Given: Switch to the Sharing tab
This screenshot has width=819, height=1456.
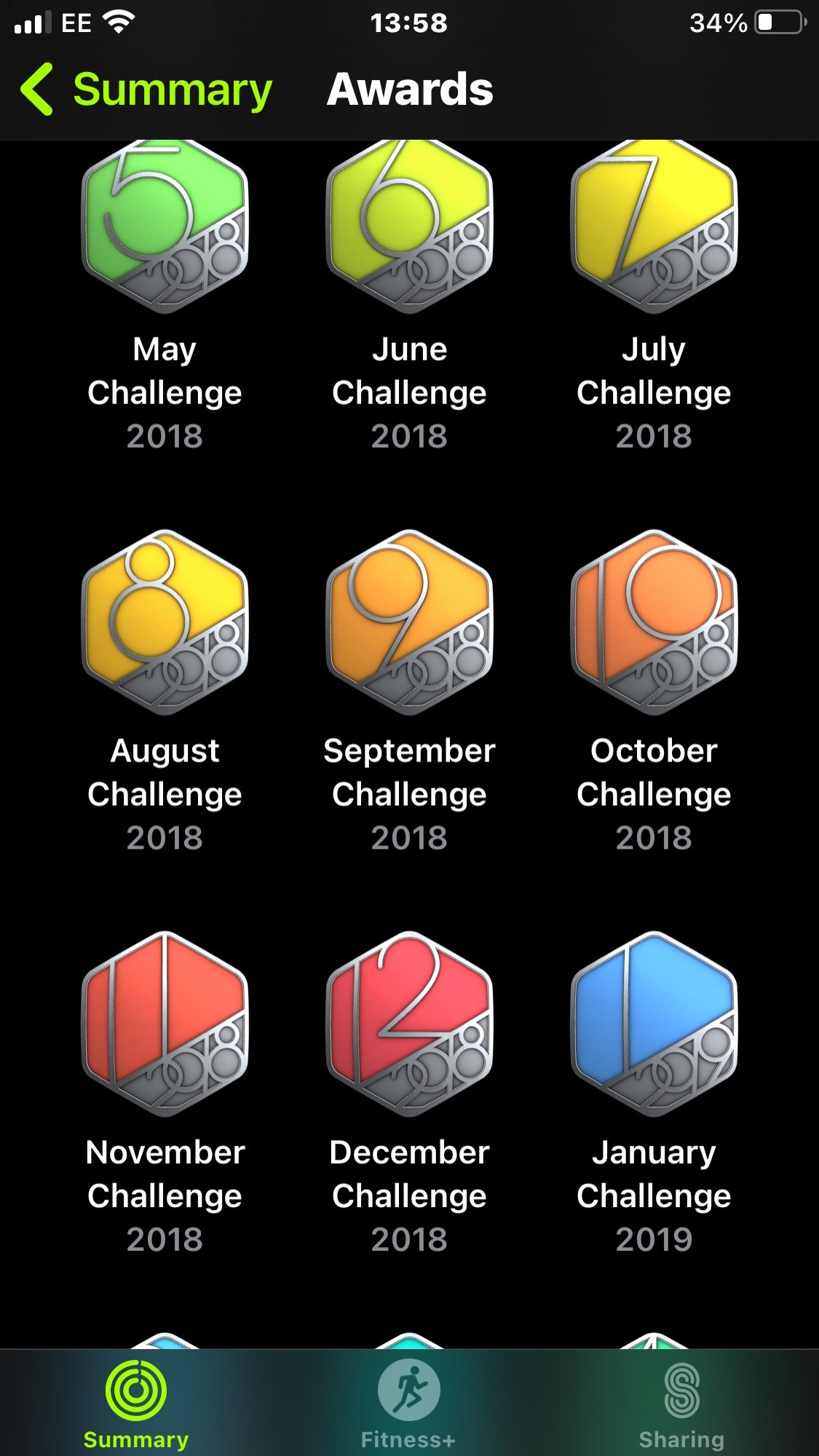Looking at the screenshot, I should 681,1405.
